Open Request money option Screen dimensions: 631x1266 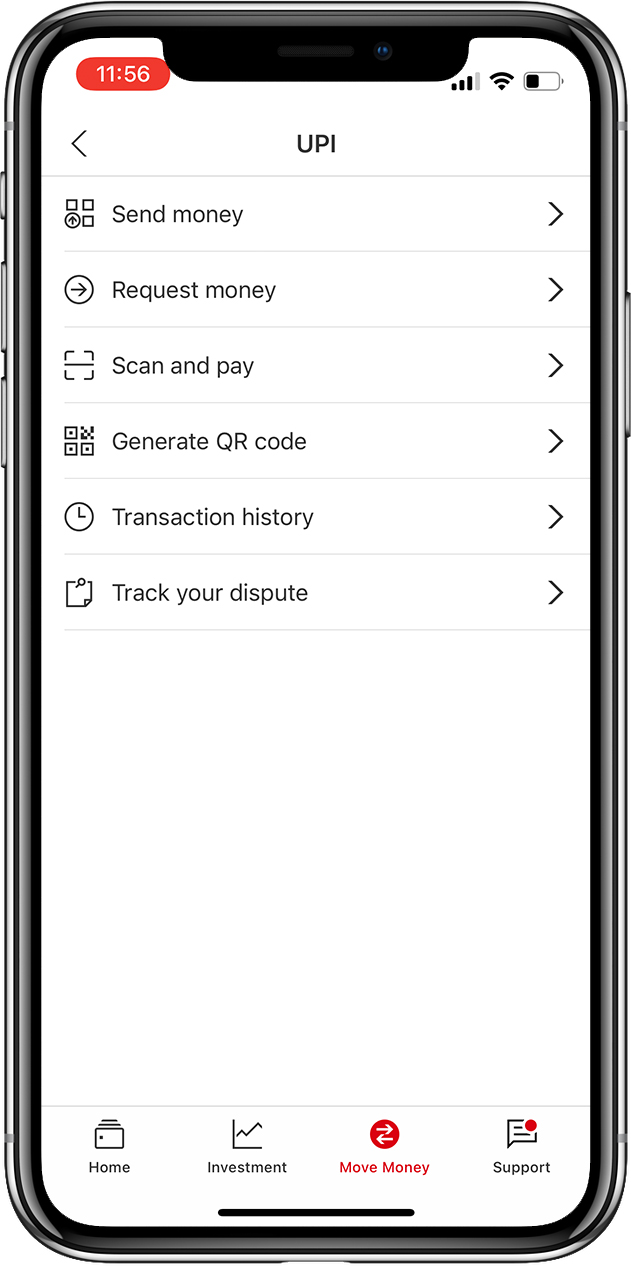(x=315, y=290)
